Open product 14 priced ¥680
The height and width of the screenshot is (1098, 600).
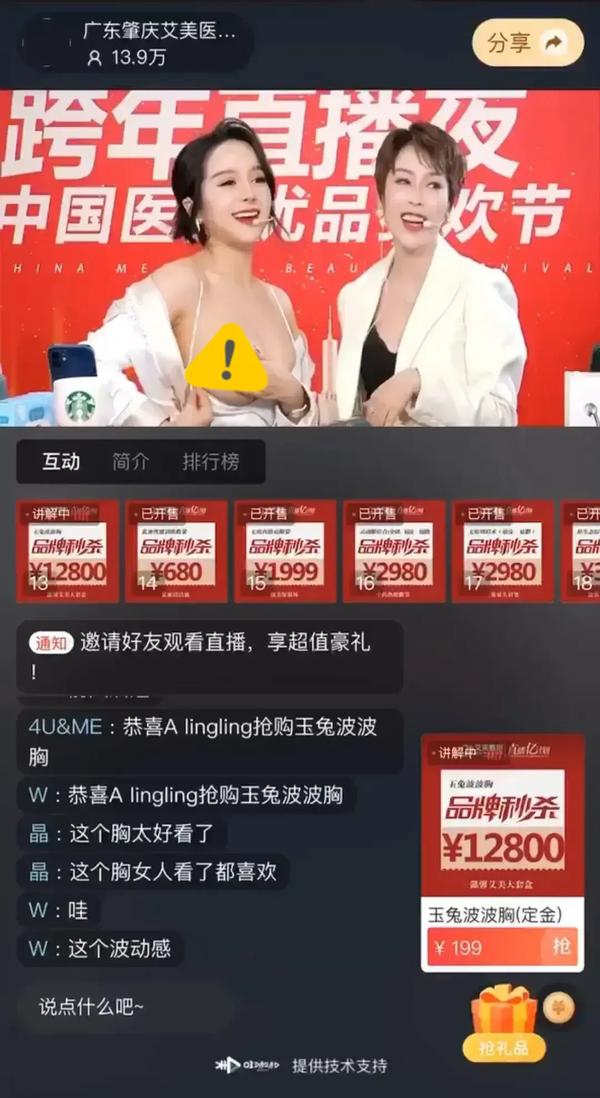176,551
